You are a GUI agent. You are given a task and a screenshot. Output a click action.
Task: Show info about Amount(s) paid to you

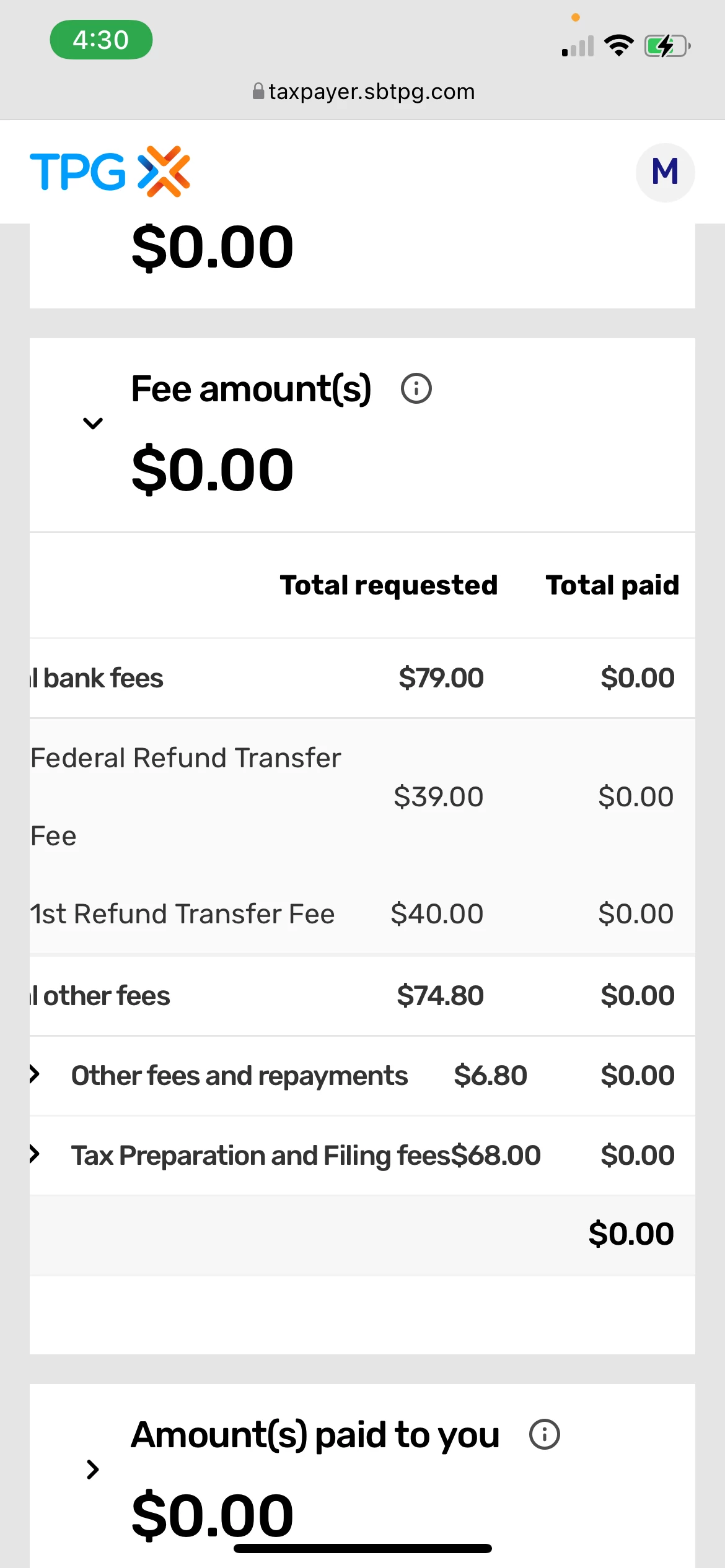coord(544,1435)
